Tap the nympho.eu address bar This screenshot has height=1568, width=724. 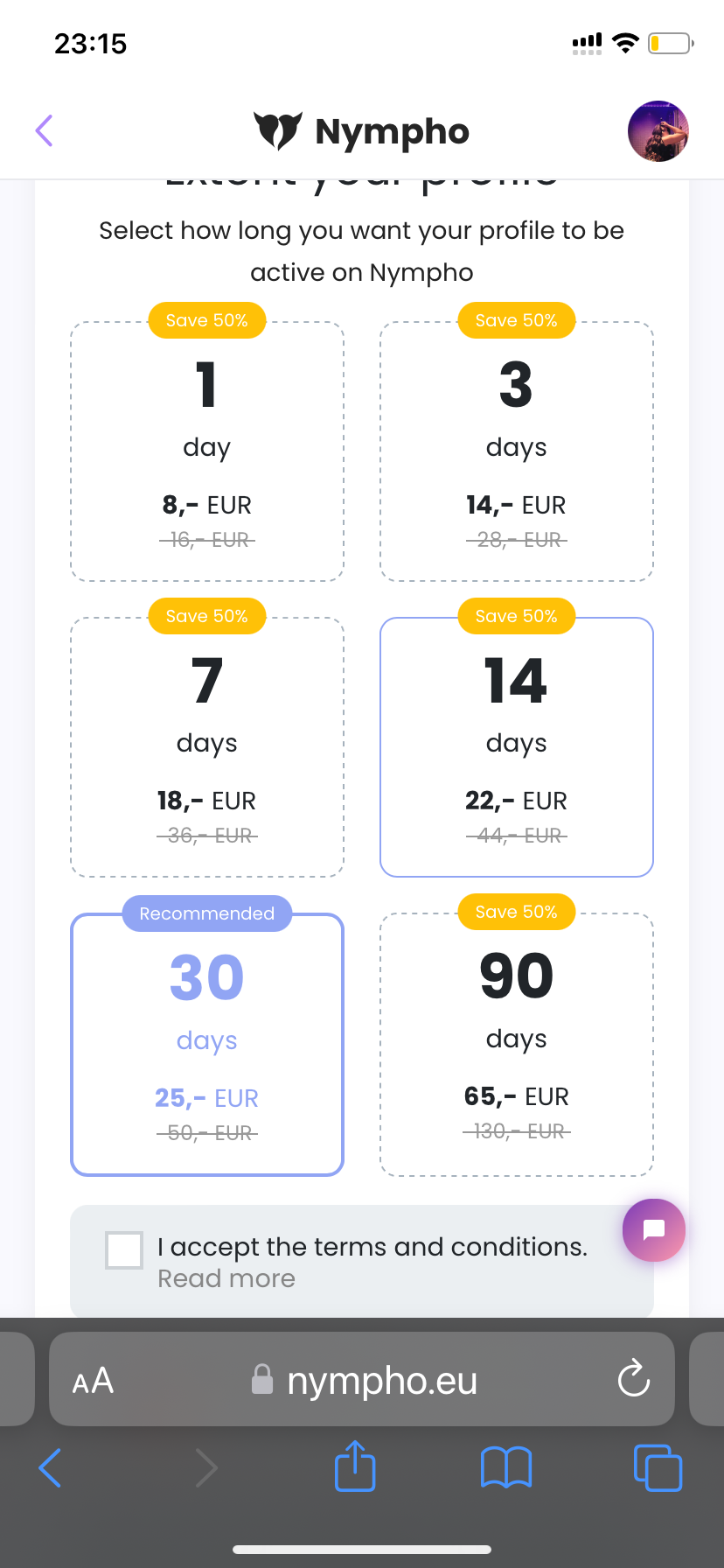point(362,1380)
